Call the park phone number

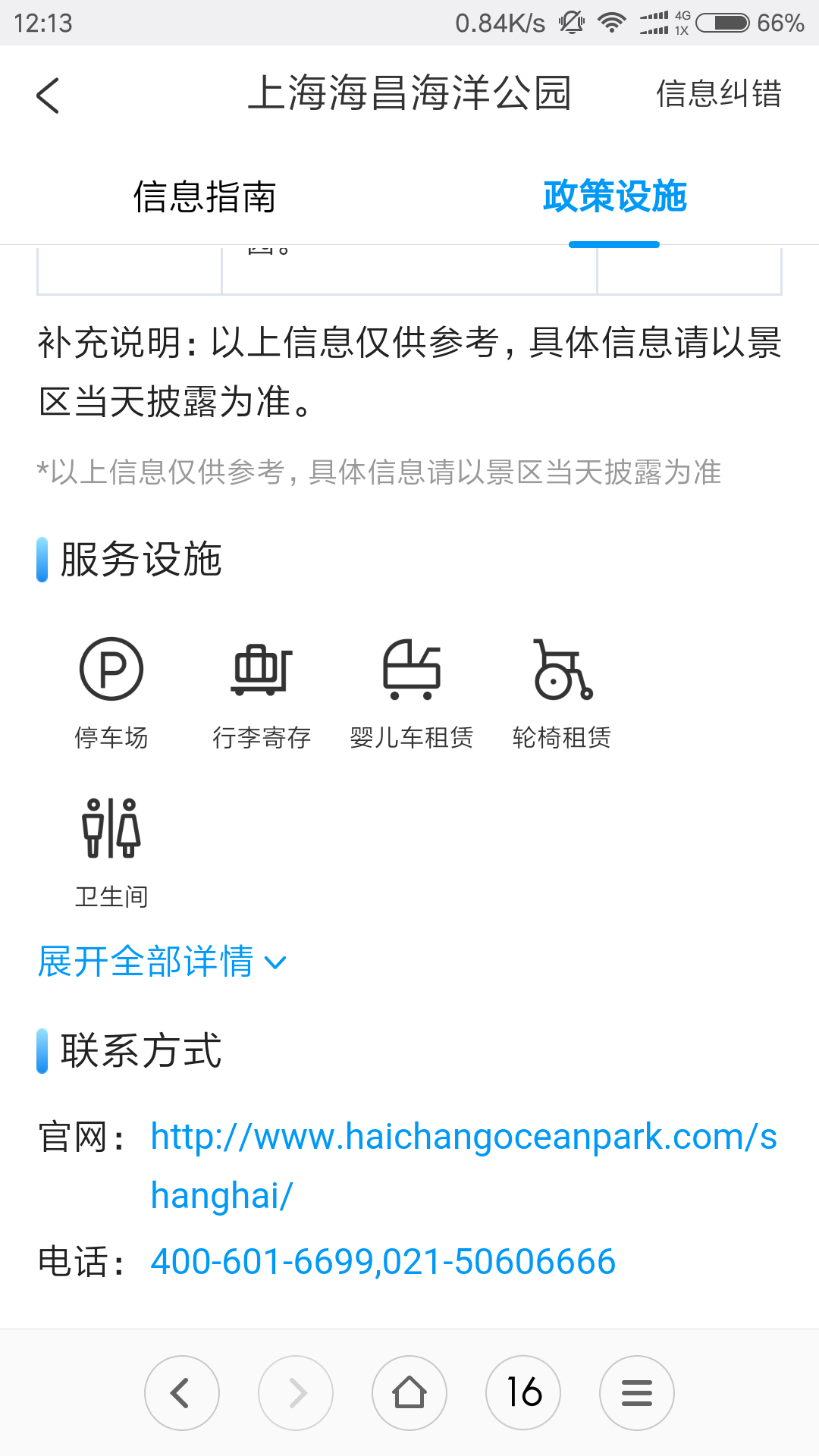click(x=383, y=1262)
